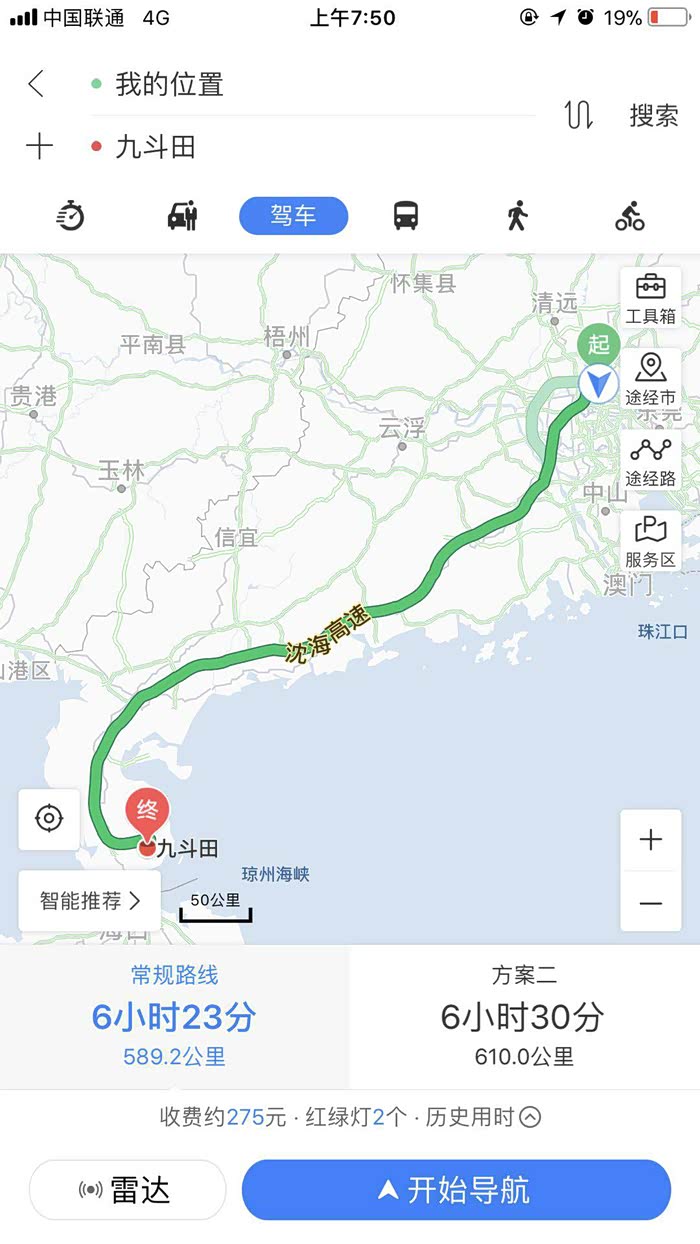
Task: Switch to the walking tab
Action: point(517,215)
